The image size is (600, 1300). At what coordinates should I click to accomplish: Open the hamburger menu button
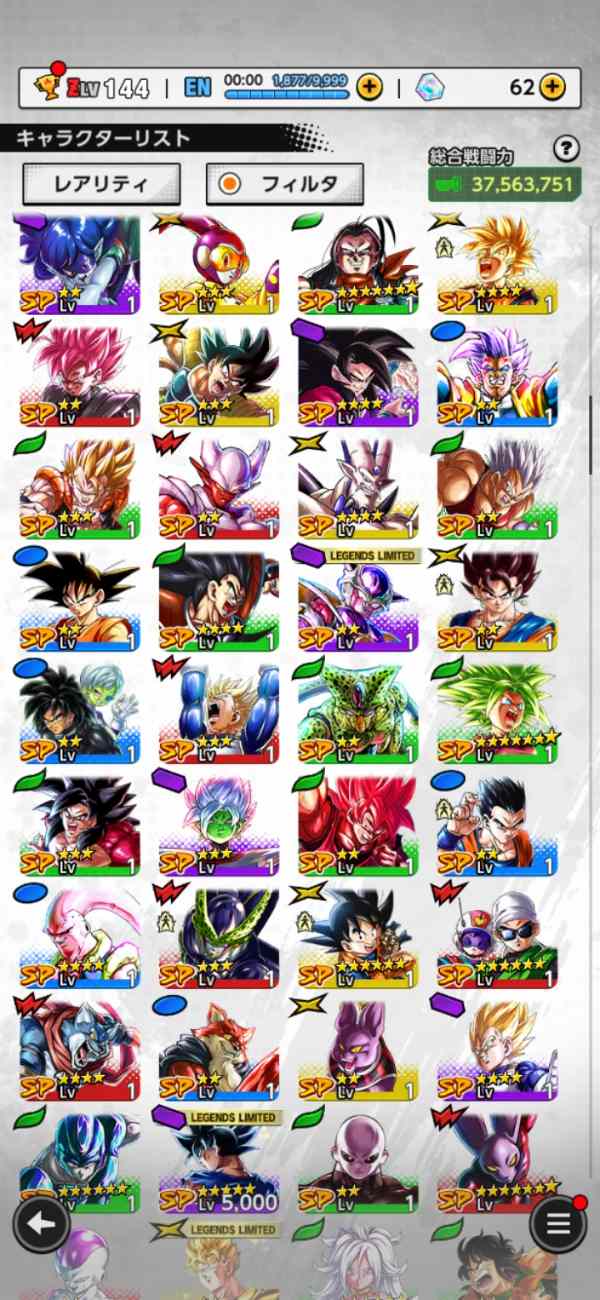click(x=557, y=1224)
